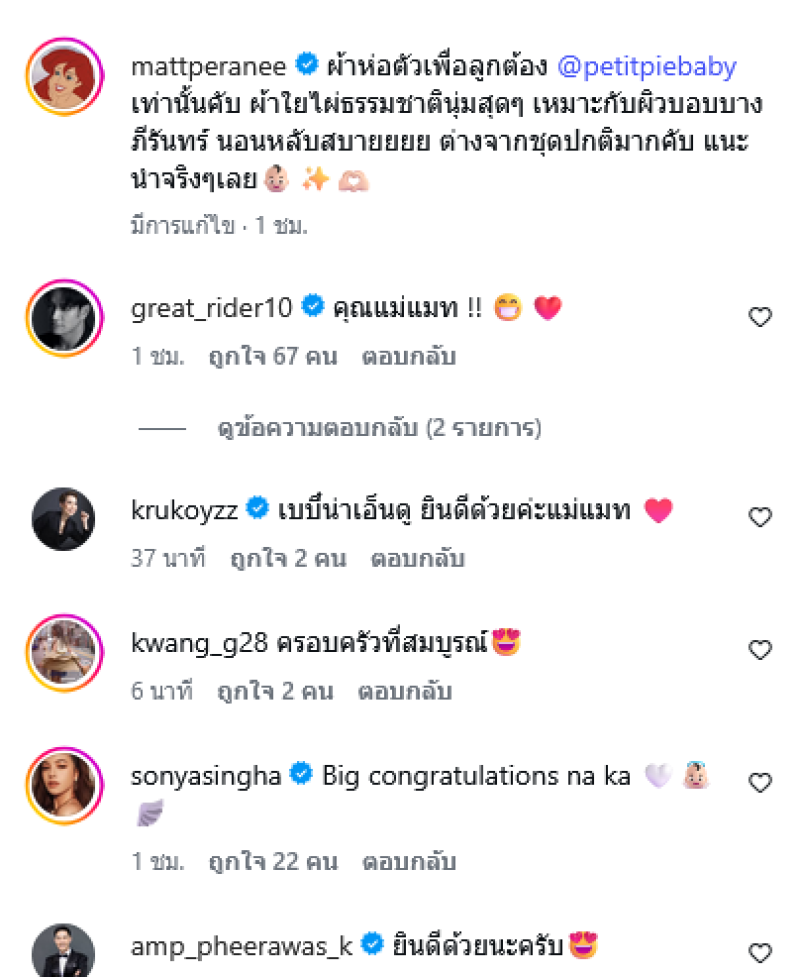
Task: Open amp_pheerawas_k's profile via username
Action: (242, 943)
